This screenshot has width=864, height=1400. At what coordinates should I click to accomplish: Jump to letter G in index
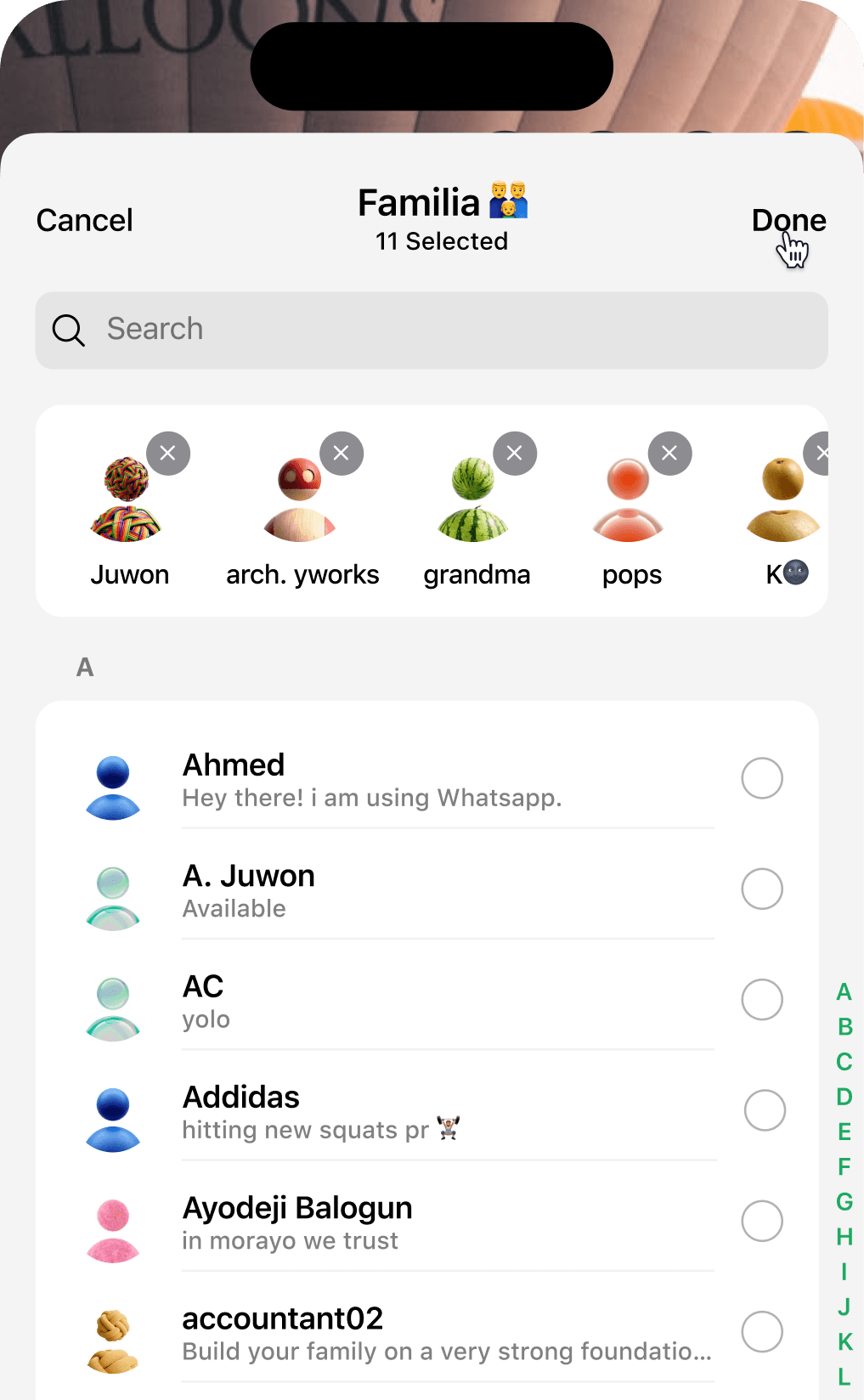pos(844,1201)
